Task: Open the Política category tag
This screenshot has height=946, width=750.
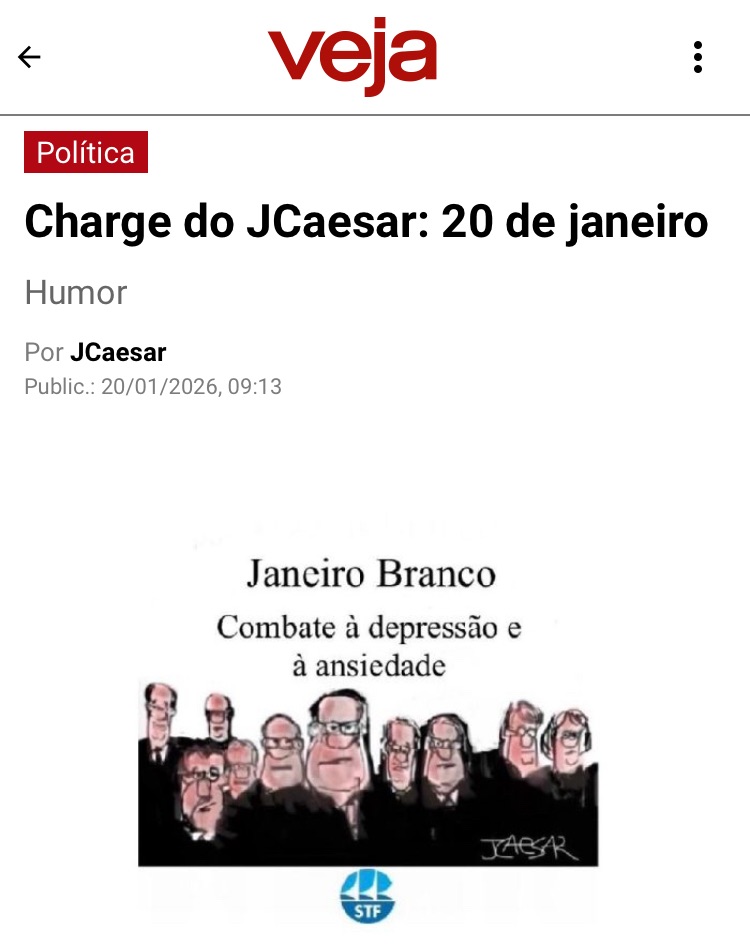Action: tap(86, 152)
